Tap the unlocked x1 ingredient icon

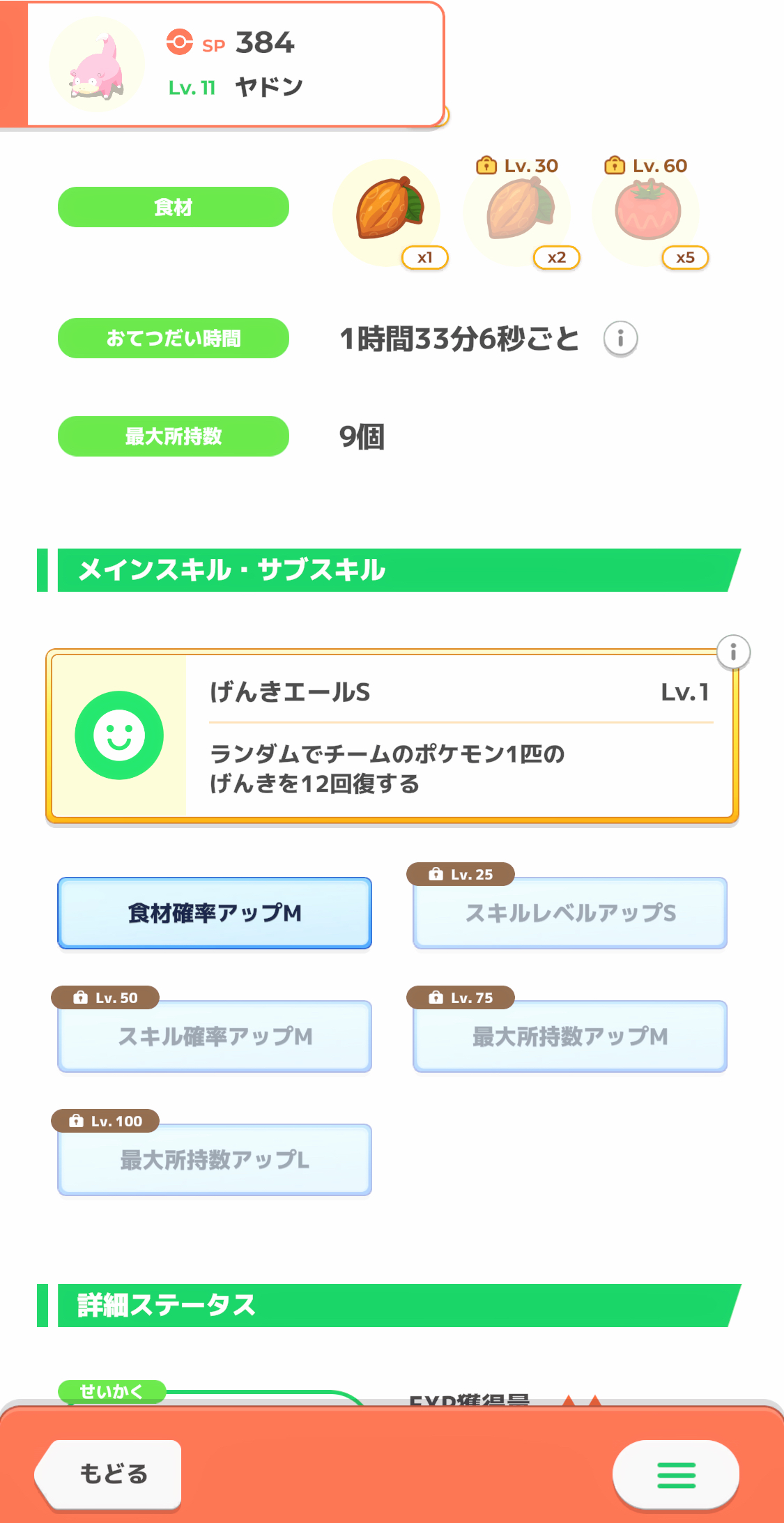(387, 211)
